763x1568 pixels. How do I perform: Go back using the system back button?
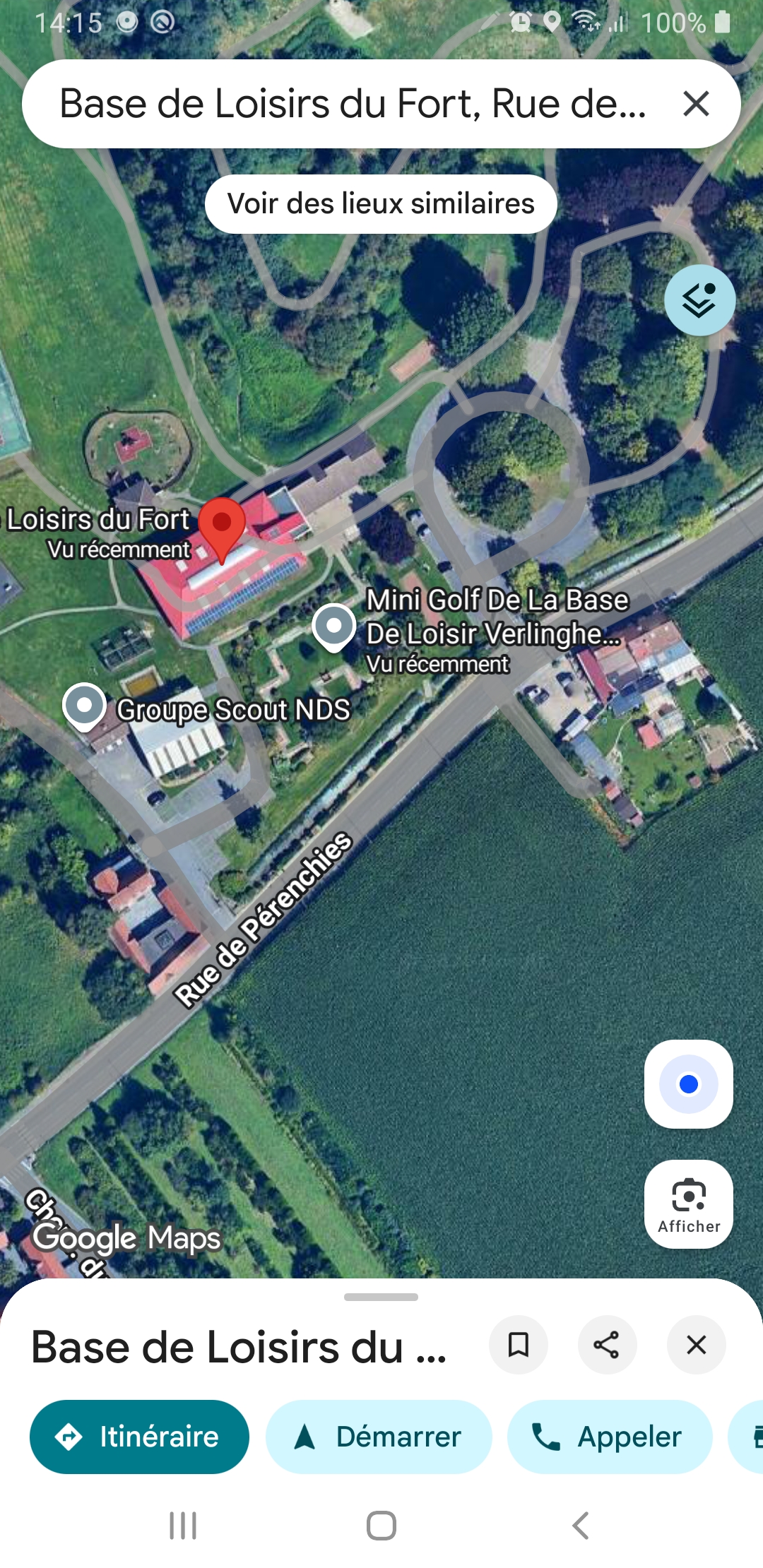tap(580, 1526)
